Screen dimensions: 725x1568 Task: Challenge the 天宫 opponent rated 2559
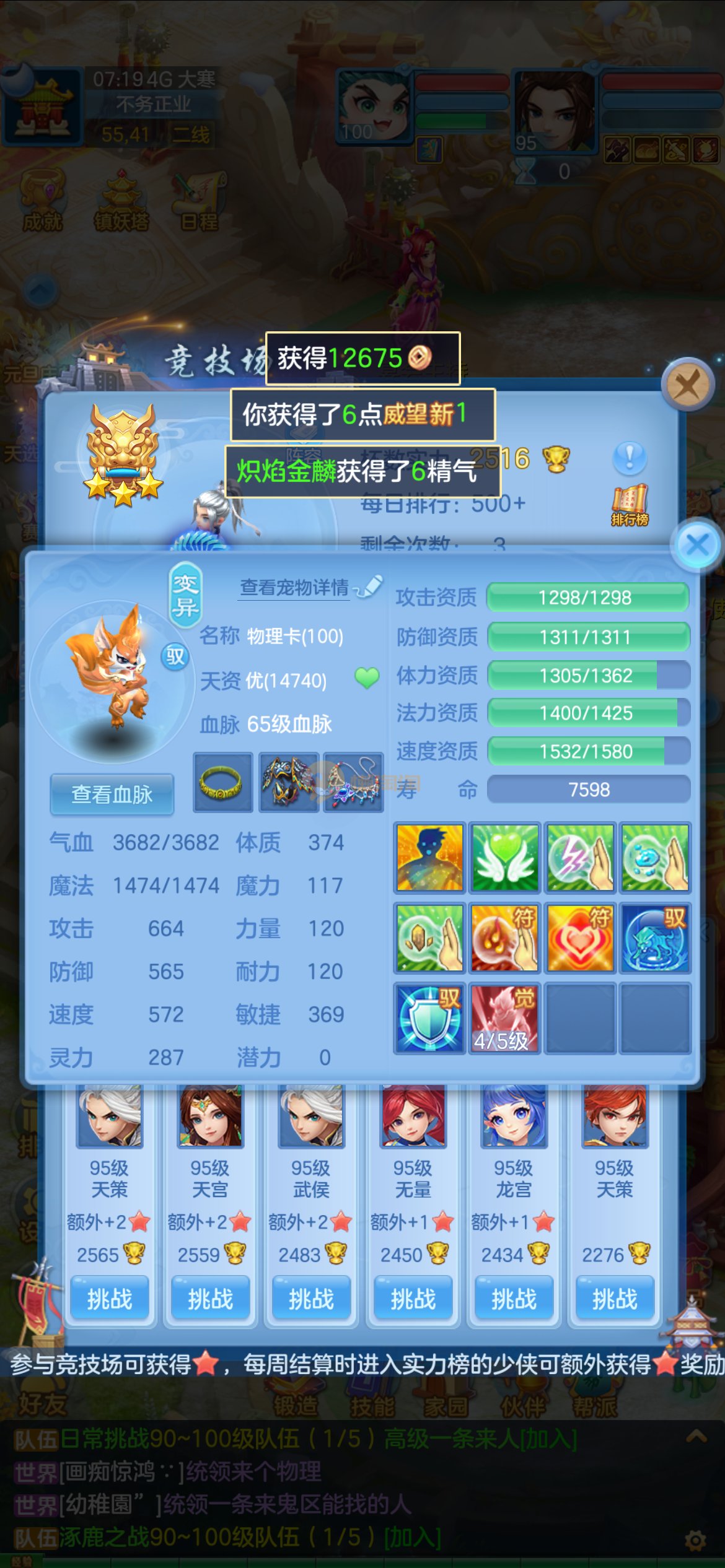click(x=210, y=1298)
